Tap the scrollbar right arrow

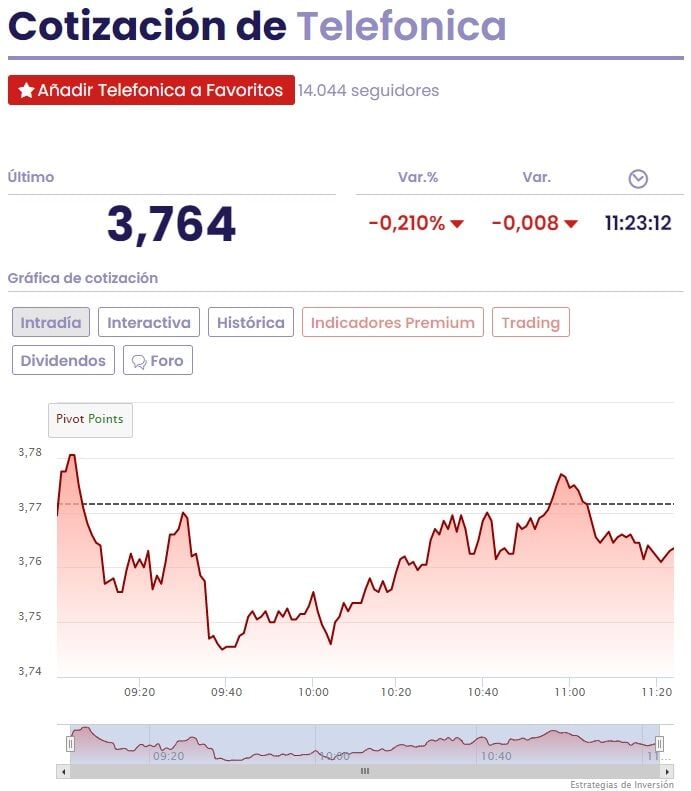point(665,771)
